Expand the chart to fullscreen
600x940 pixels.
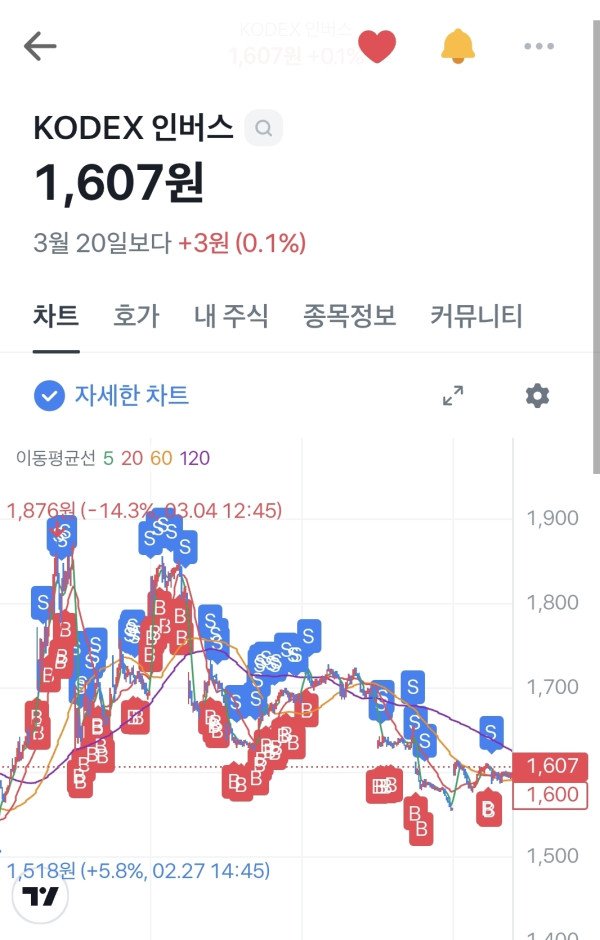[453, 396]
